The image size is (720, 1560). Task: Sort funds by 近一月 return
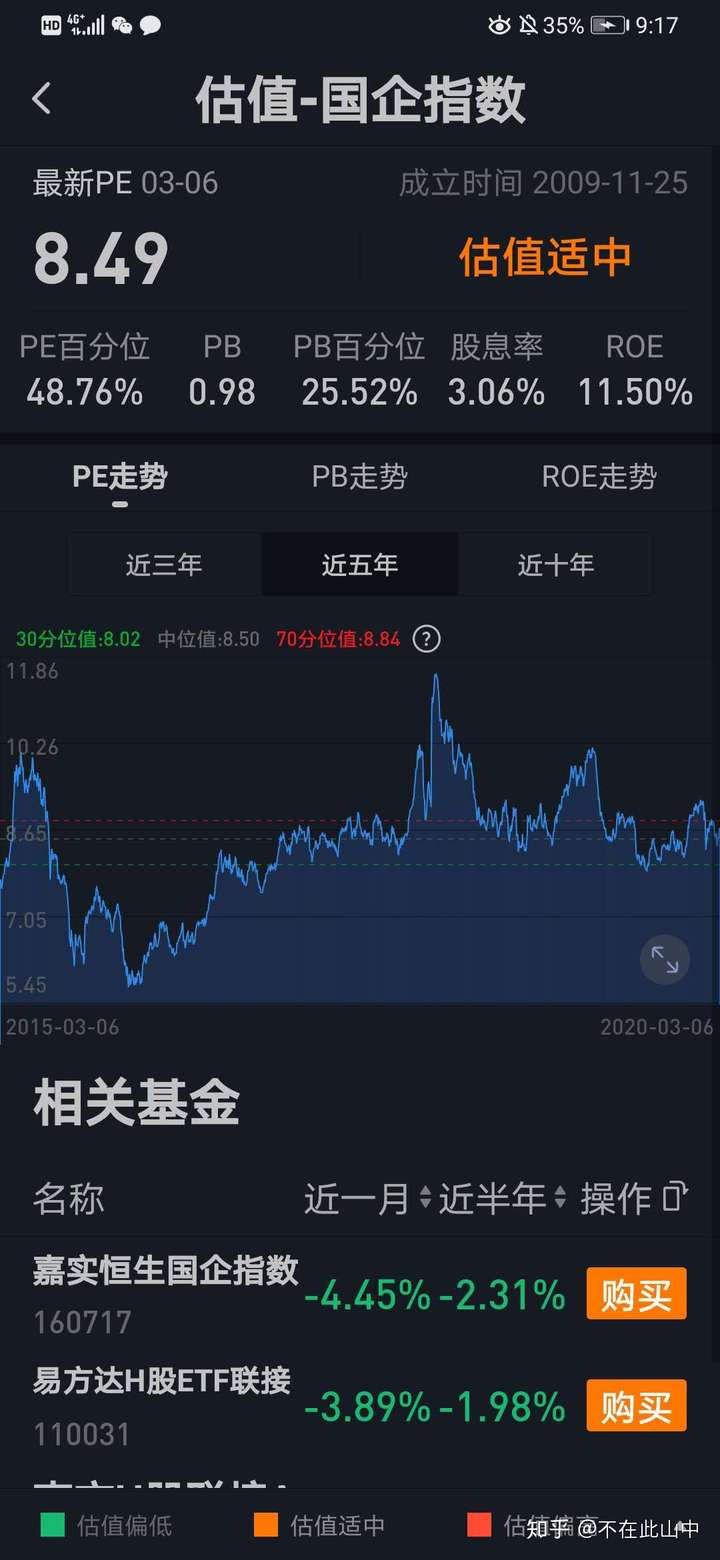pyautogui.click(x=367, y=1197)
